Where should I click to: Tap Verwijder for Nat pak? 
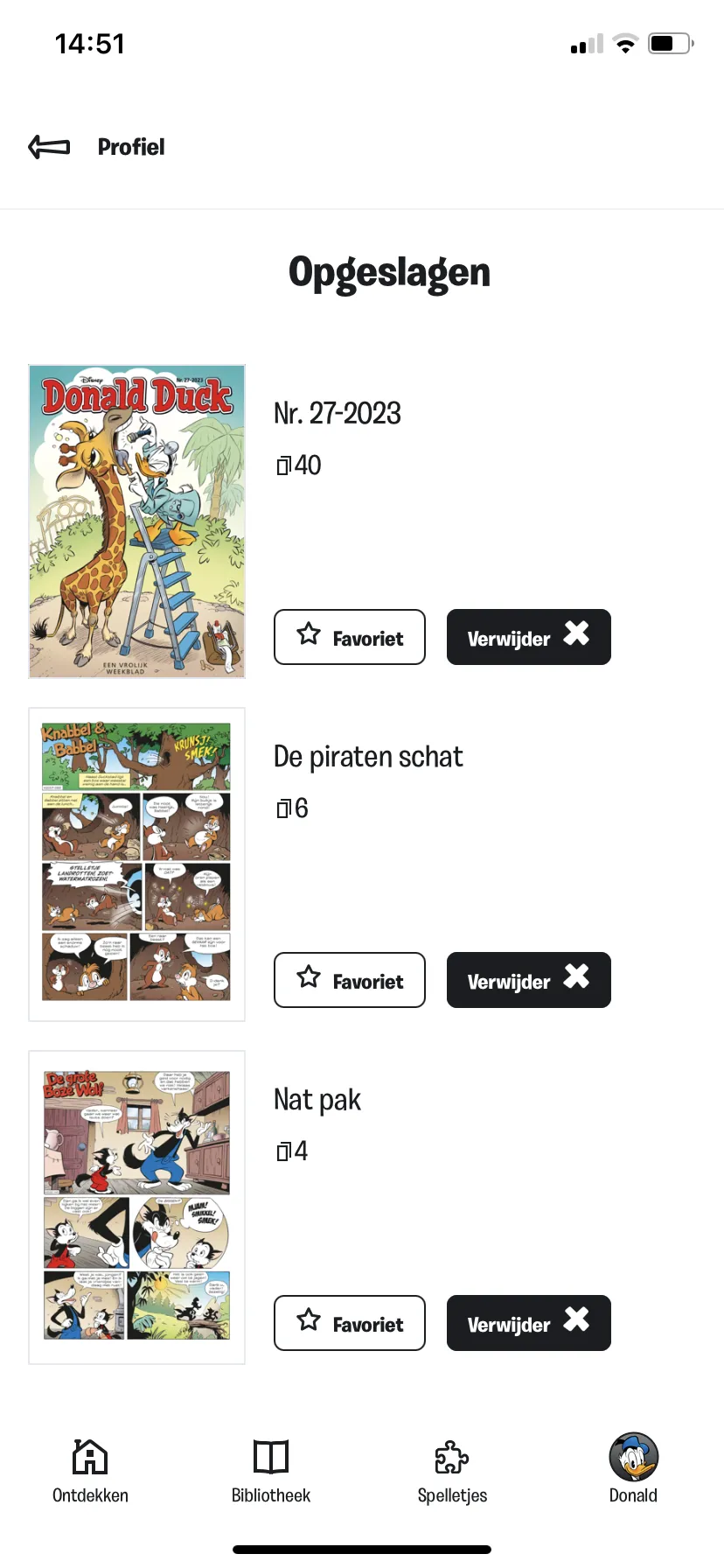point(528,1323)
